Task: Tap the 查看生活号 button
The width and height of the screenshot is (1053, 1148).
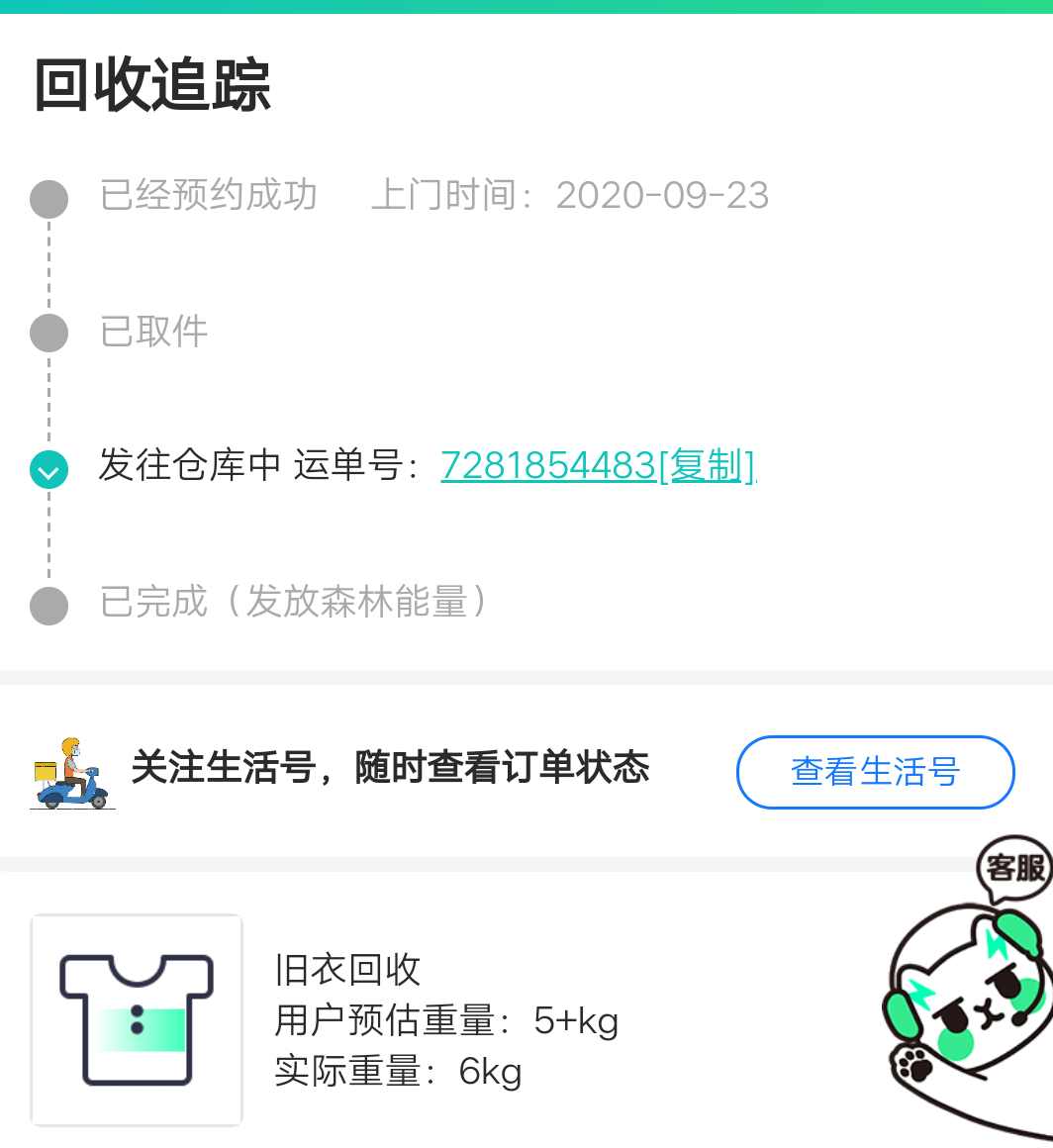Action: pyautogui.click(x=875, y=772)
